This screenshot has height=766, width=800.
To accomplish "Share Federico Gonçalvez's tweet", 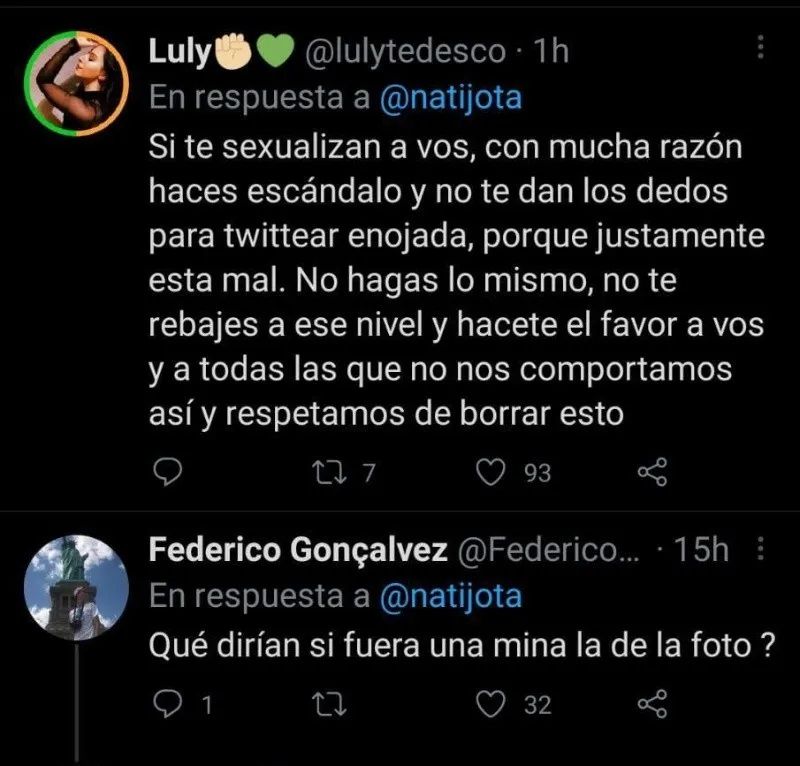I will tap(652, 706).
